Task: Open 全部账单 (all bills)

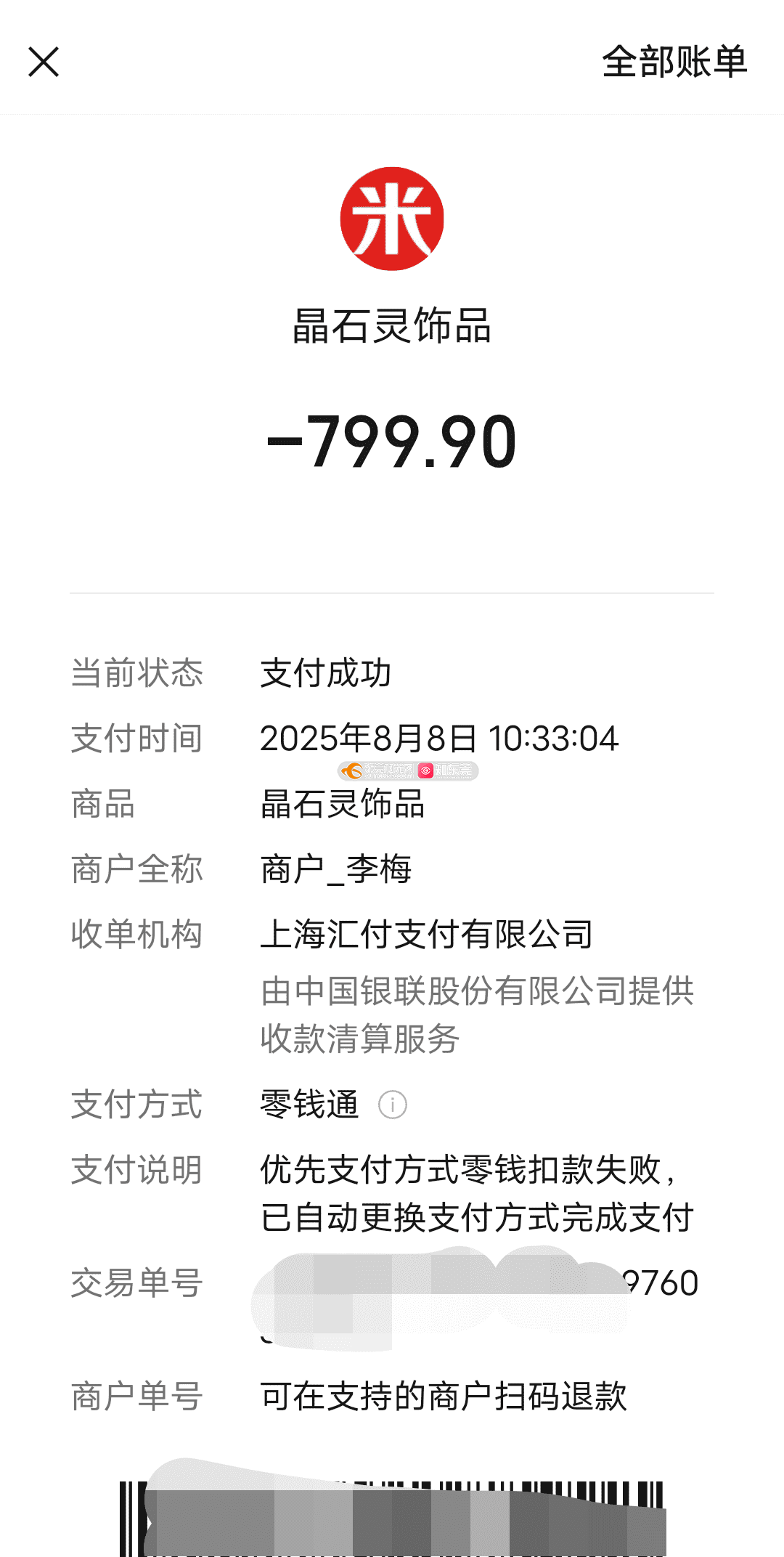Action: pos(674,62)
